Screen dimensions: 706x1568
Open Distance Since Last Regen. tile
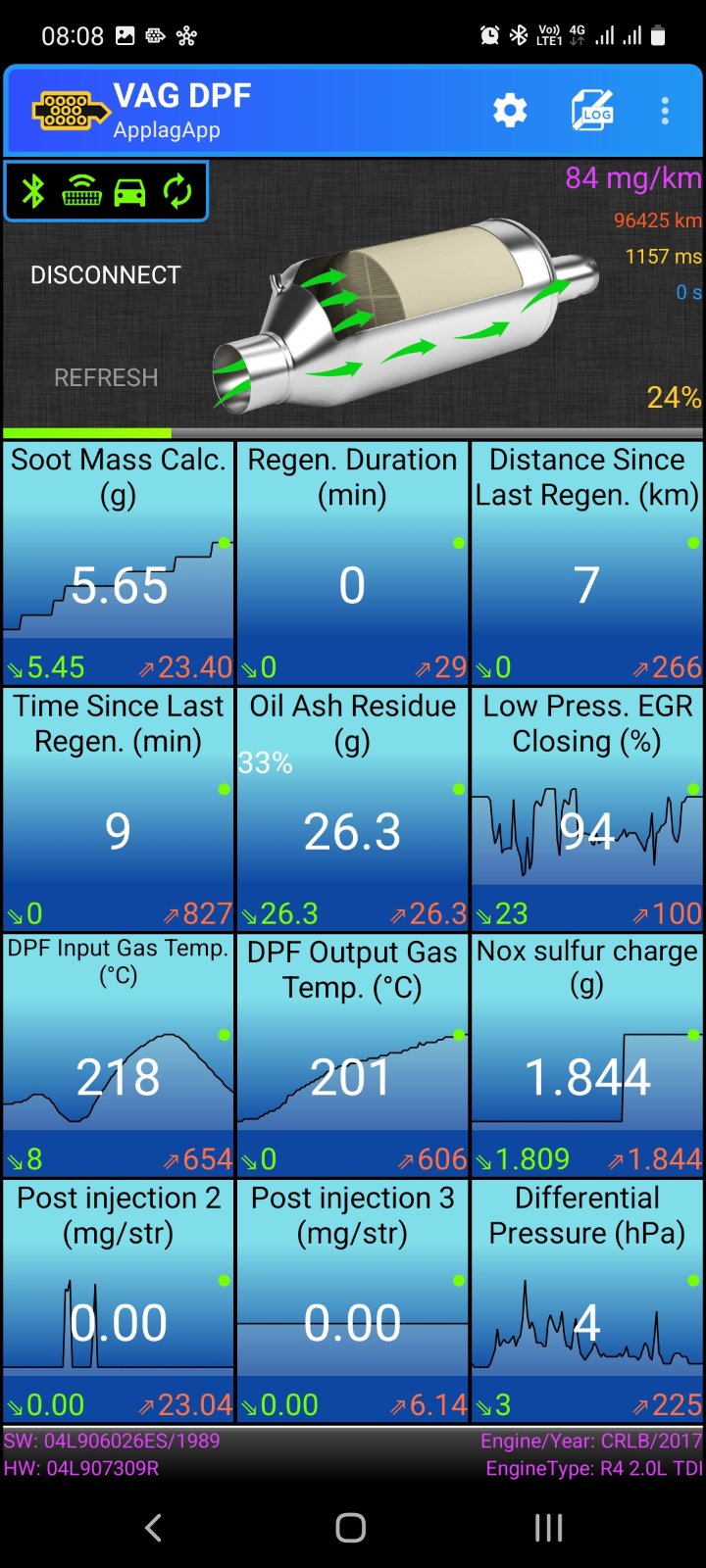tap(586, 563)
